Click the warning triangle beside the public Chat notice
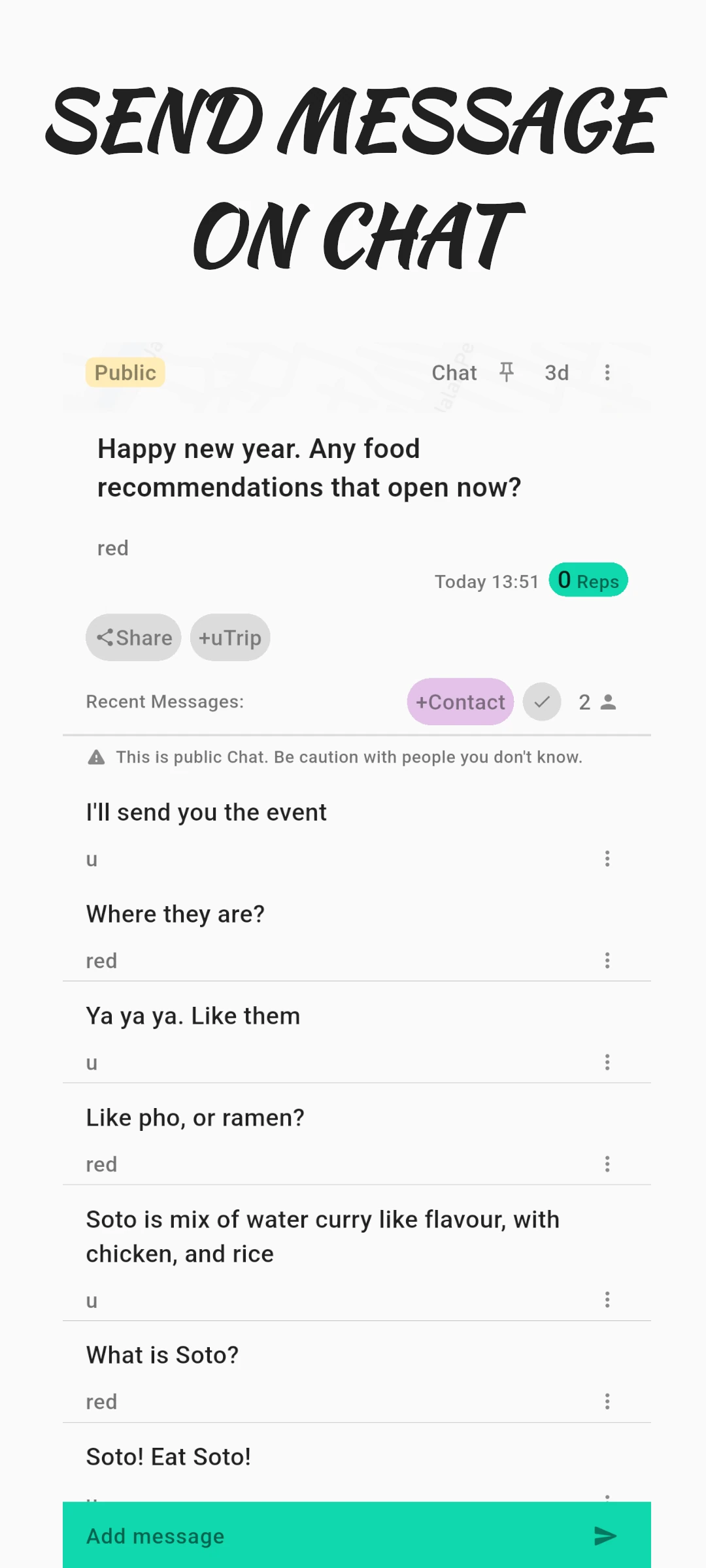This screenshot has width=706, height=1568. pyautogui.click(x=95, y=757)
